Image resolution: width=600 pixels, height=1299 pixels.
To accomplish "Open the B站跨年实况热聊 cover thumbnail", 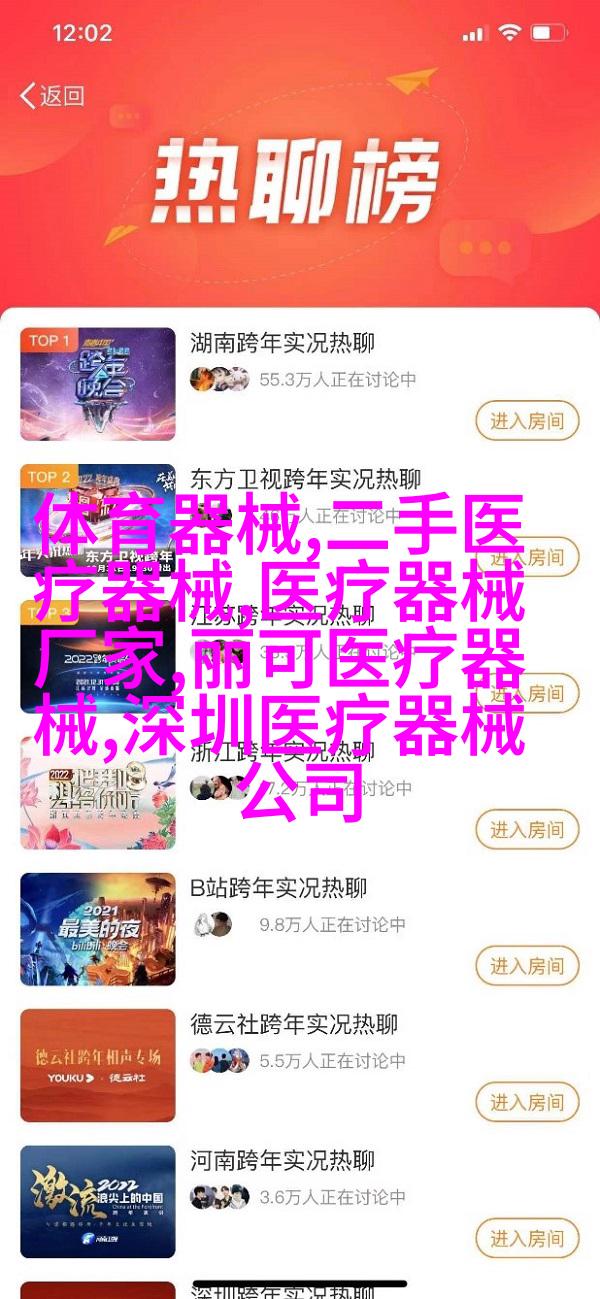I will [98, 929].
